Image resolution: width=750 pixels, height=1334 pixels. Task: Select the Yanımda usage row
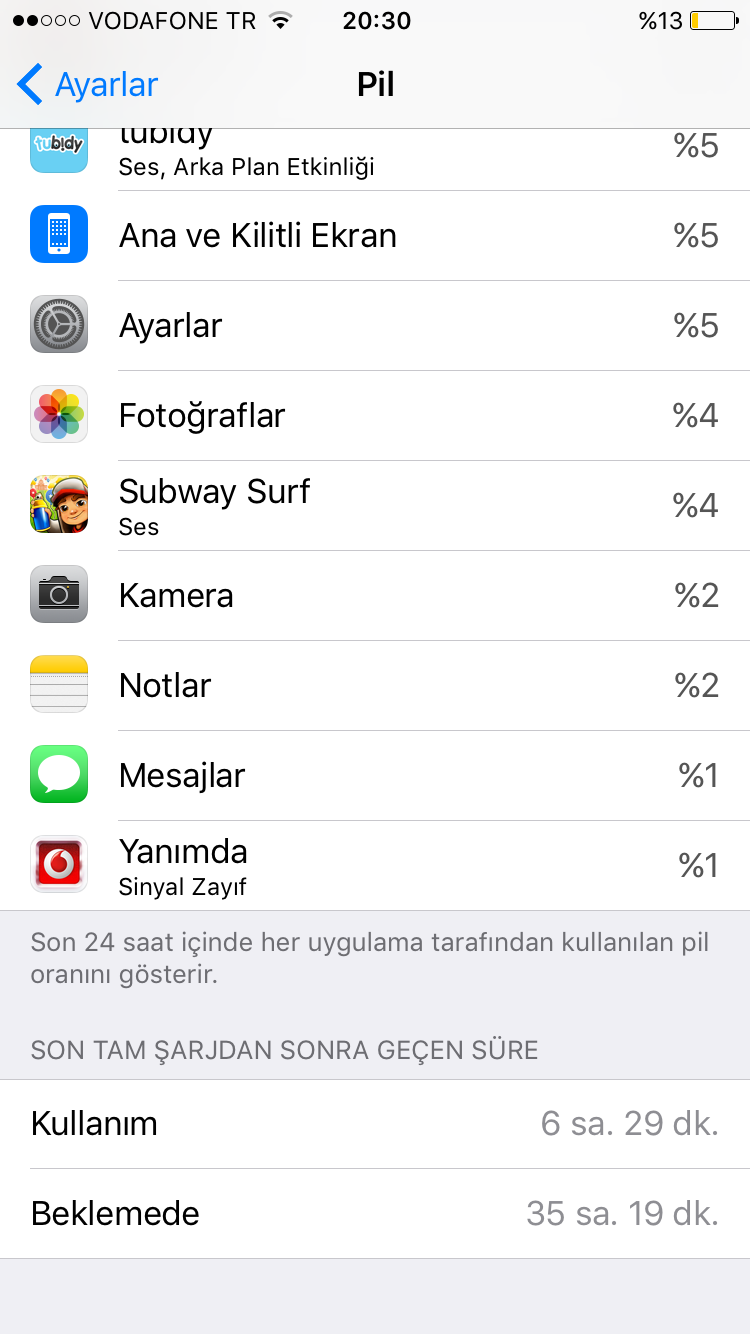coord(375,866)
